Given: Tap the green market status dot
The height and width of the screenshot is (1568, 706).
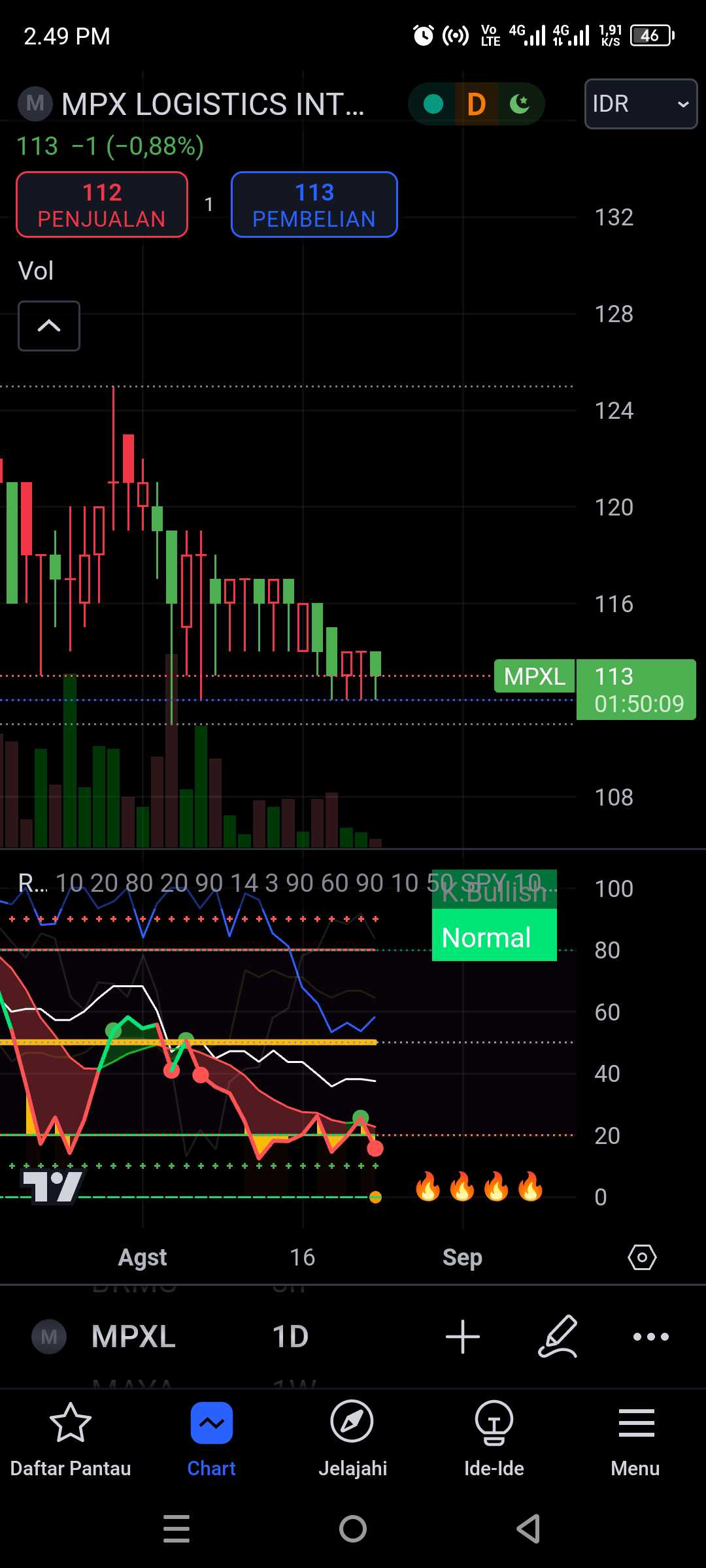Looking at the screenshot, I should tap(432, 103).
